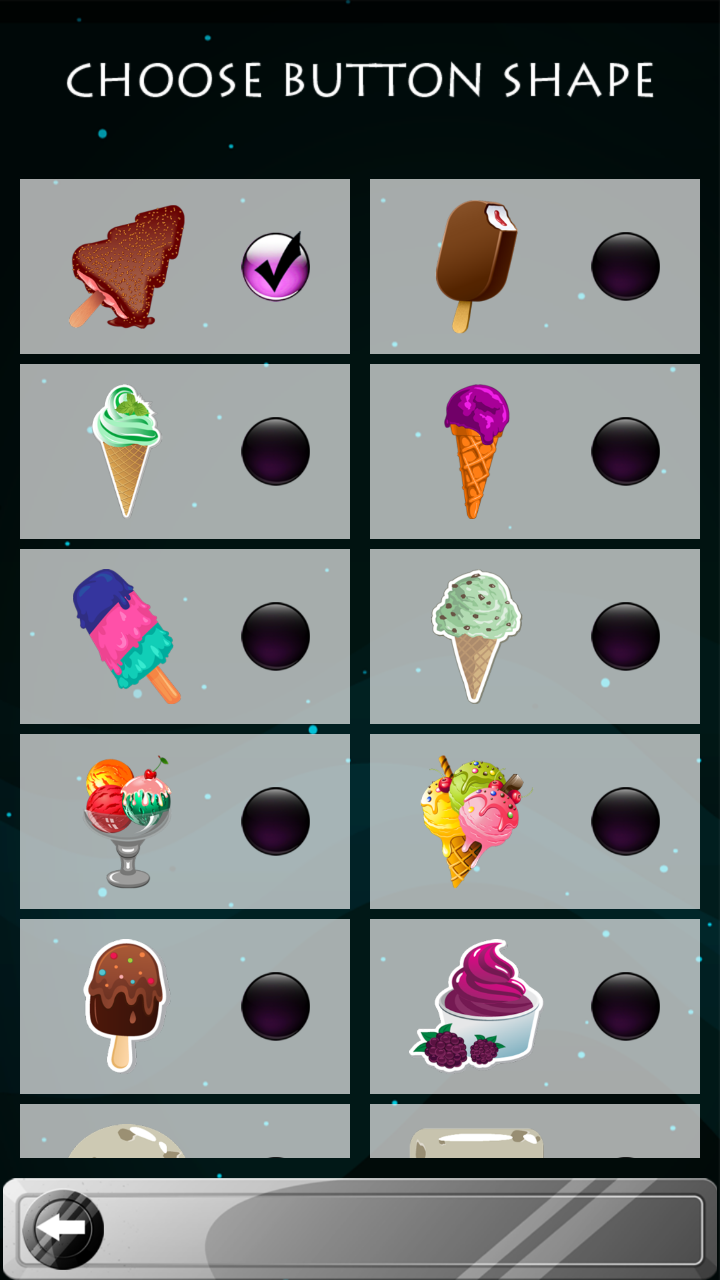Tap the back arrow button
Viewport: 720px width, 1280px height.
[x=62, y=1228]
